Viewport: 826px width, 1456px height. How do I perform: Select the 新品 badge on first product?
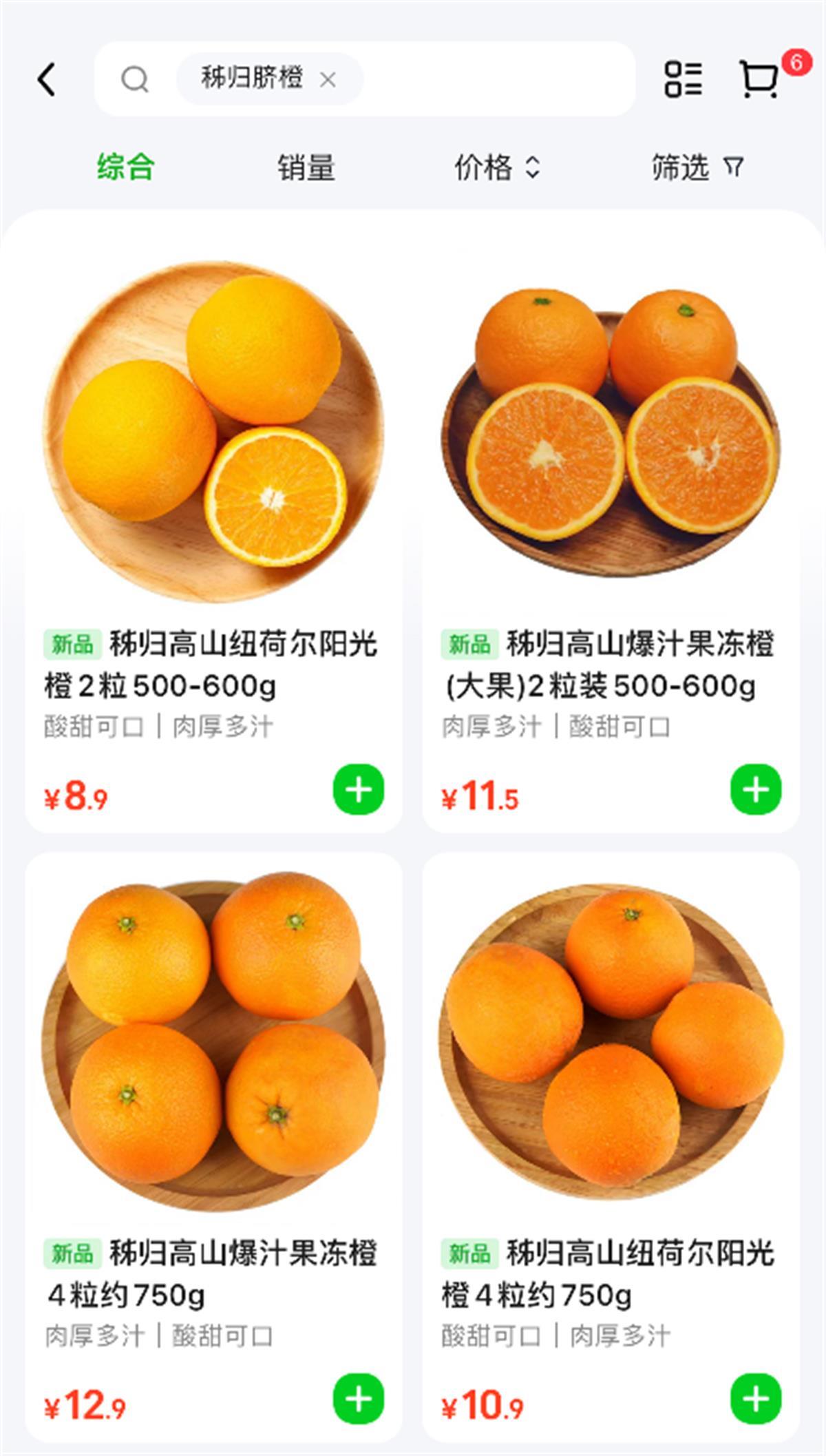(72, 645)
